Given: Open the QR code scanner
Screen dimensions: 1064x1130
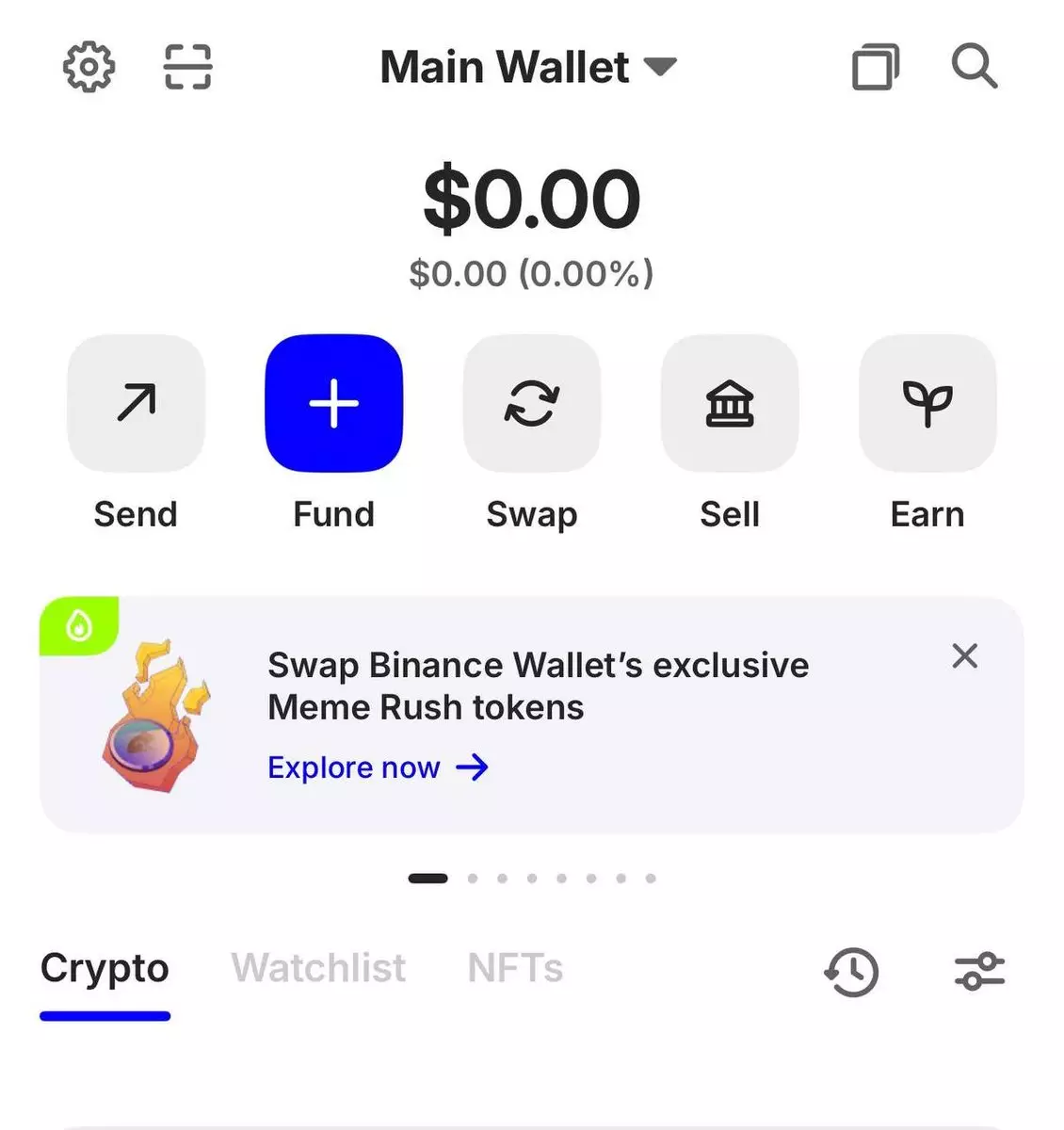Looking at the screenshot, I should tap(187, 68).
